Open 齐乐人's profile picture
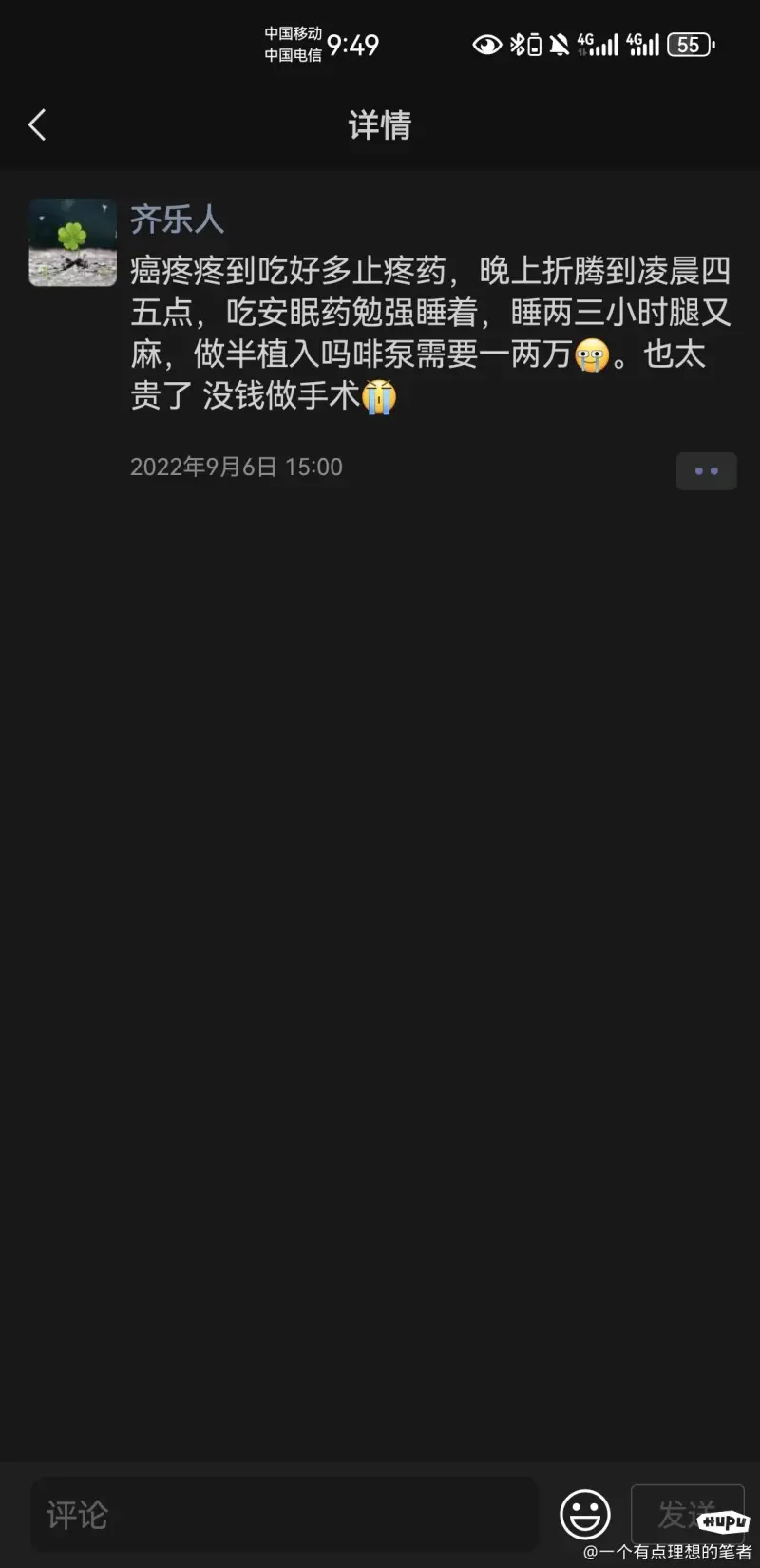Screen dimensions: 760x1568 coord(73,242)
